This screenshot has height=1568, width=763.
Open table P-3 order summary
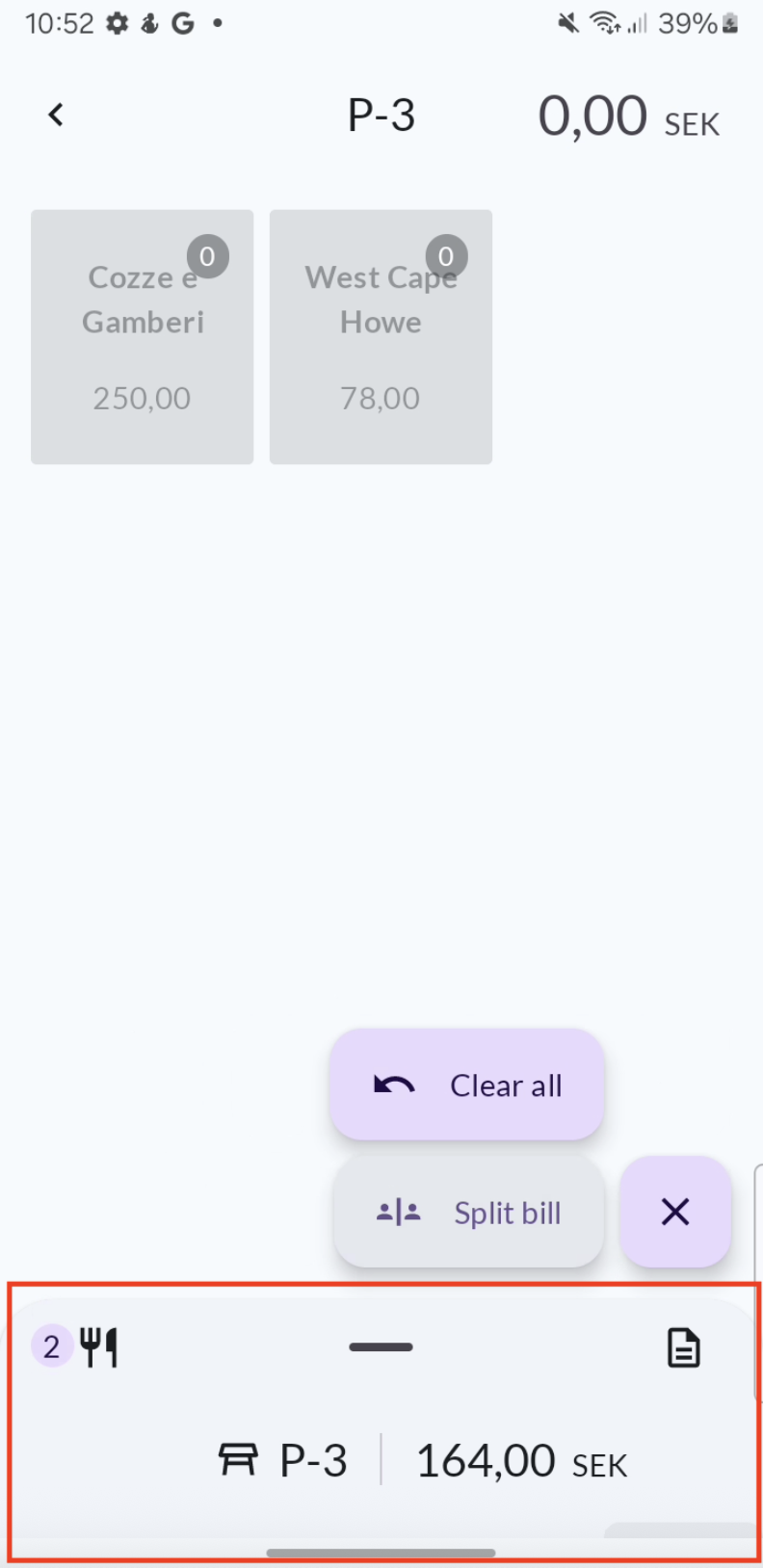coord(424,1461)
